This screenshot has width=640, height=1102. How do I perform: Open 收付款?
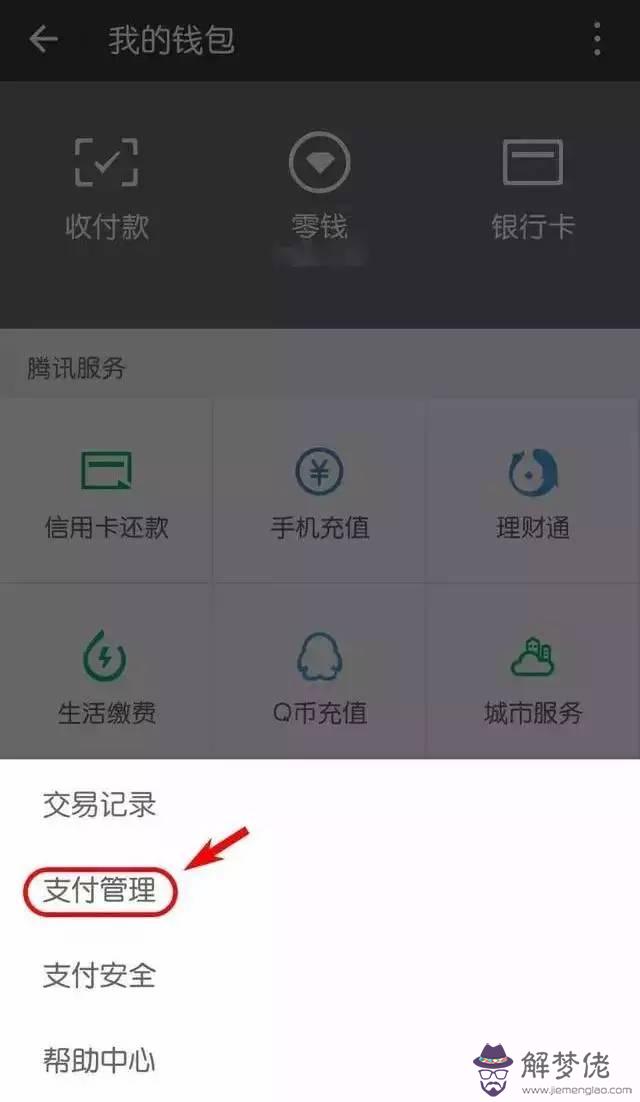(x=106, y=188)
